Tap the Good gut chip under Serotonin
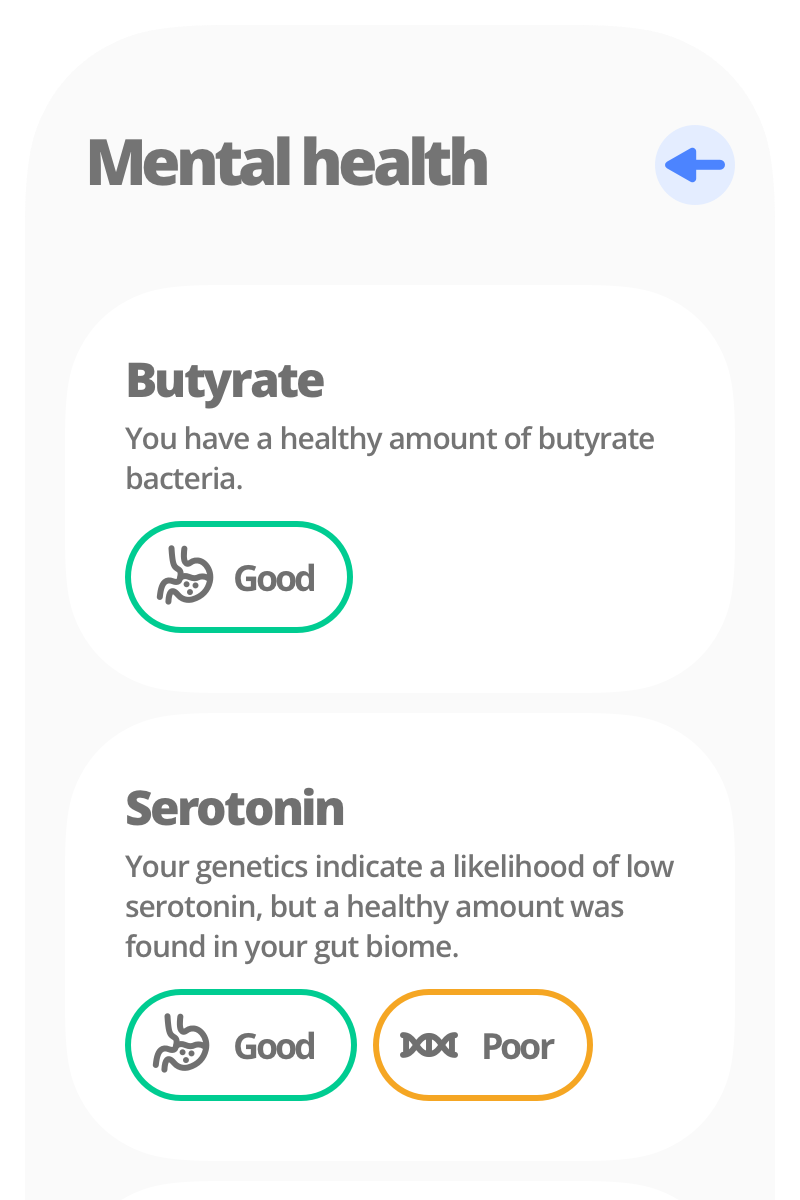 pos(240,1045)
